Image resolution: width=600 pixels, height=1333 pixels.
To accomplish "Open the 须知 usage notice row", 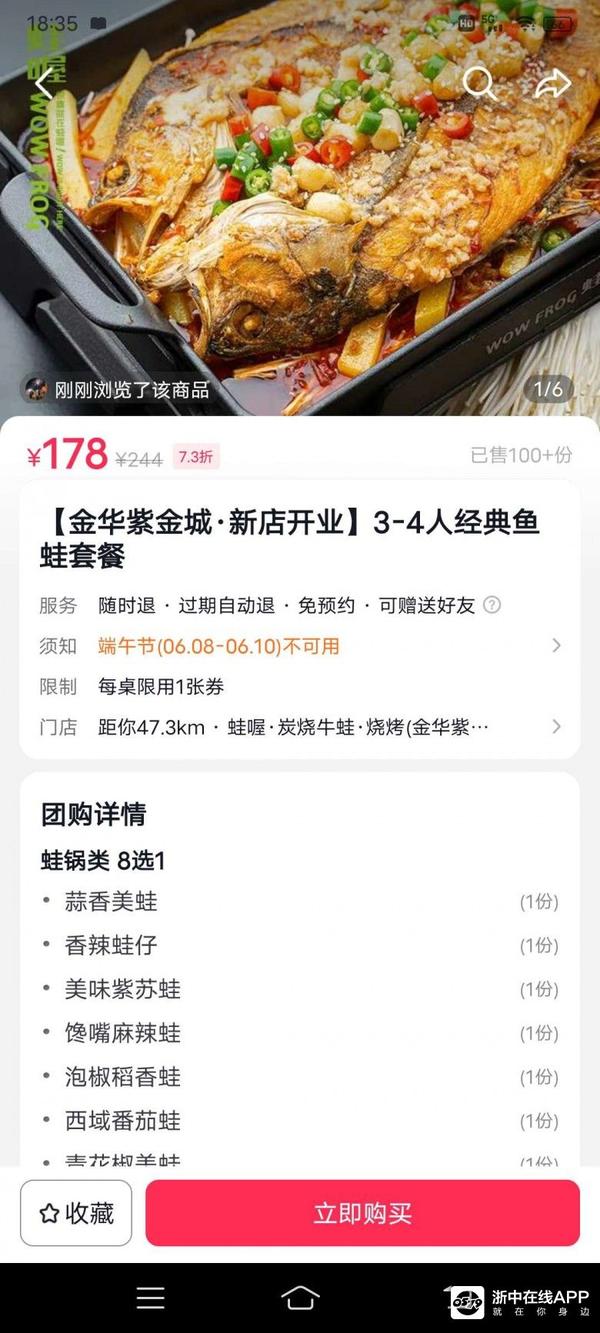I will pos(300,646).
